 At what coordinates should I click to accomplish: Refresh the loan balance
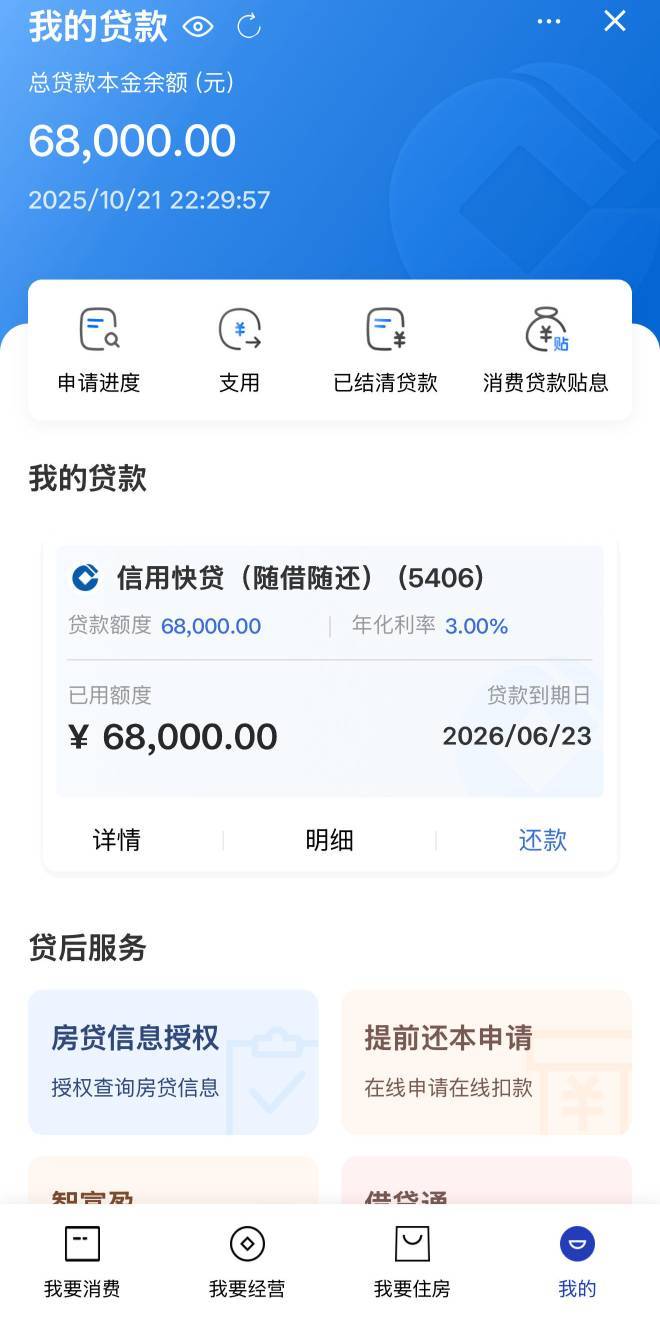pyautogui.click(x=248, y=27)
